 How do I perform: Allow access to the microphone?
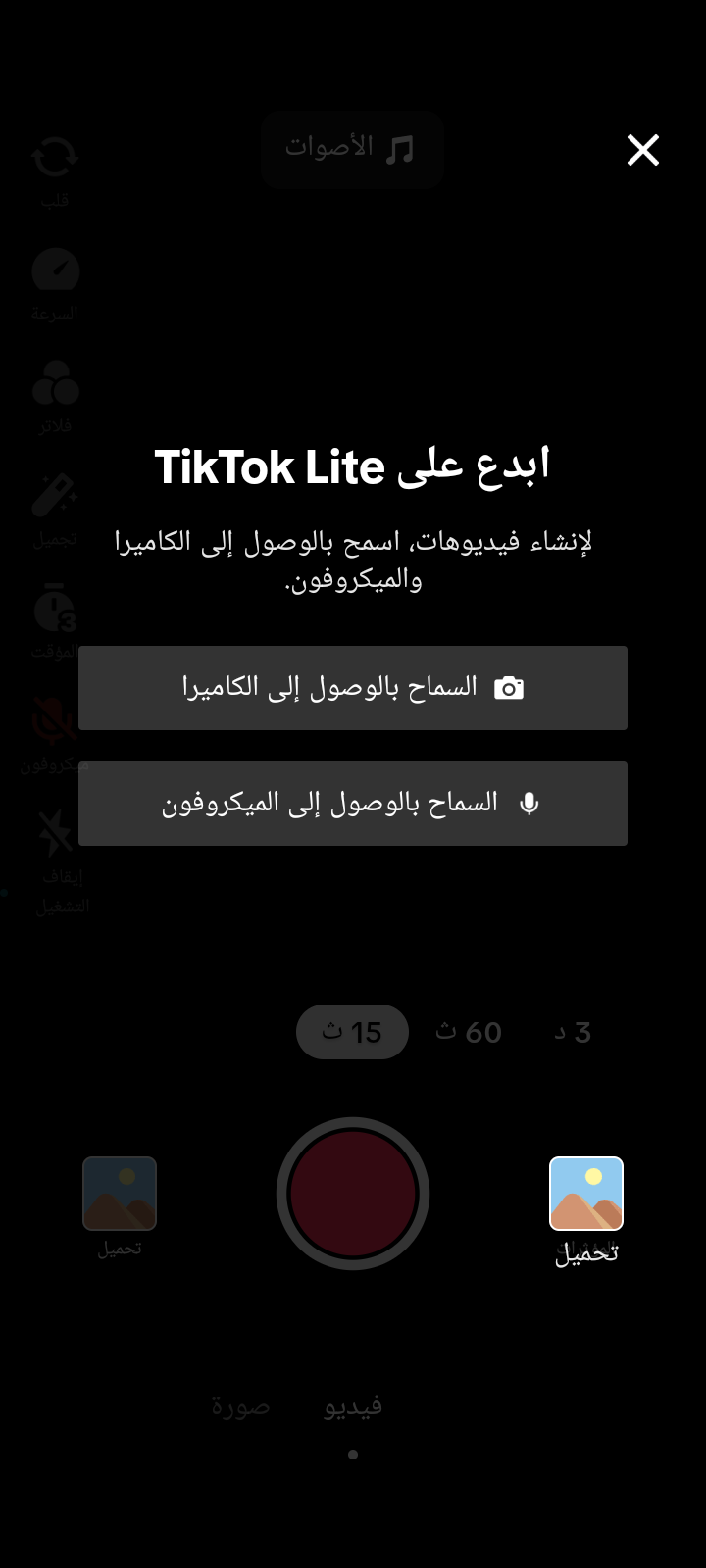tap(353, 804)
